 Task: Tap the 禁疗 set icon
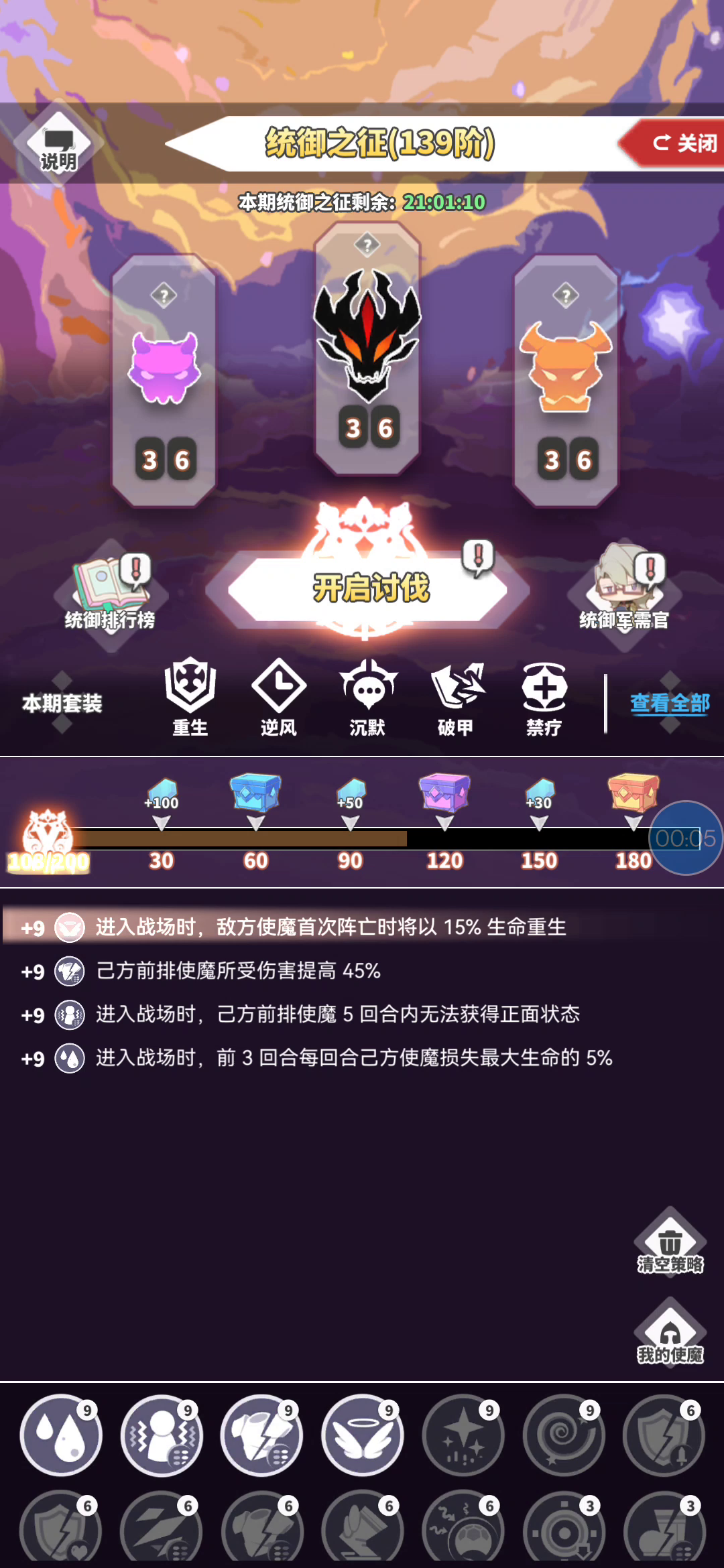544,698
